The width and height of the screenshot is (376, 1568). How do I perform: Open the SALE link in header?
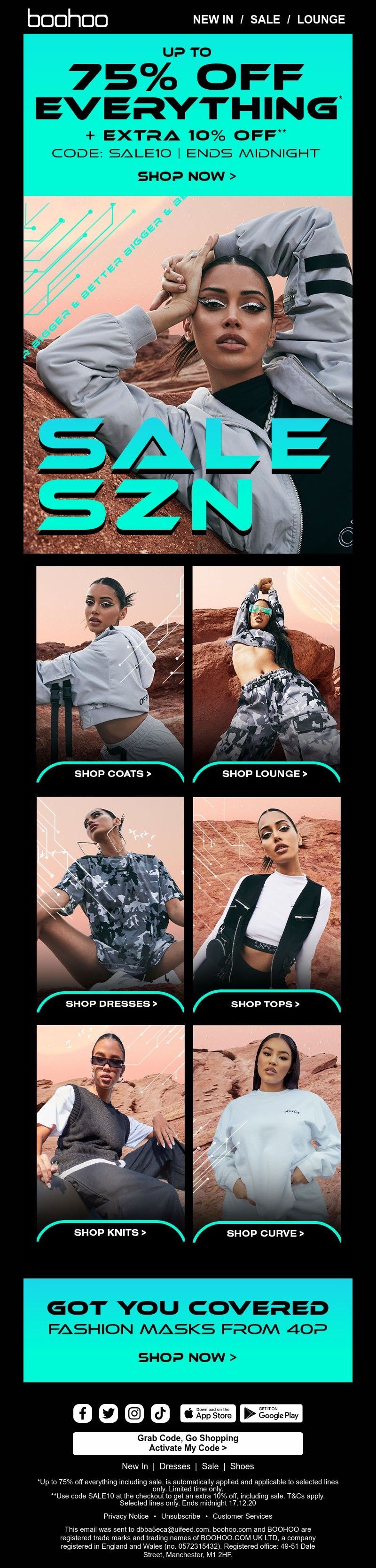[x=265, y=19]
